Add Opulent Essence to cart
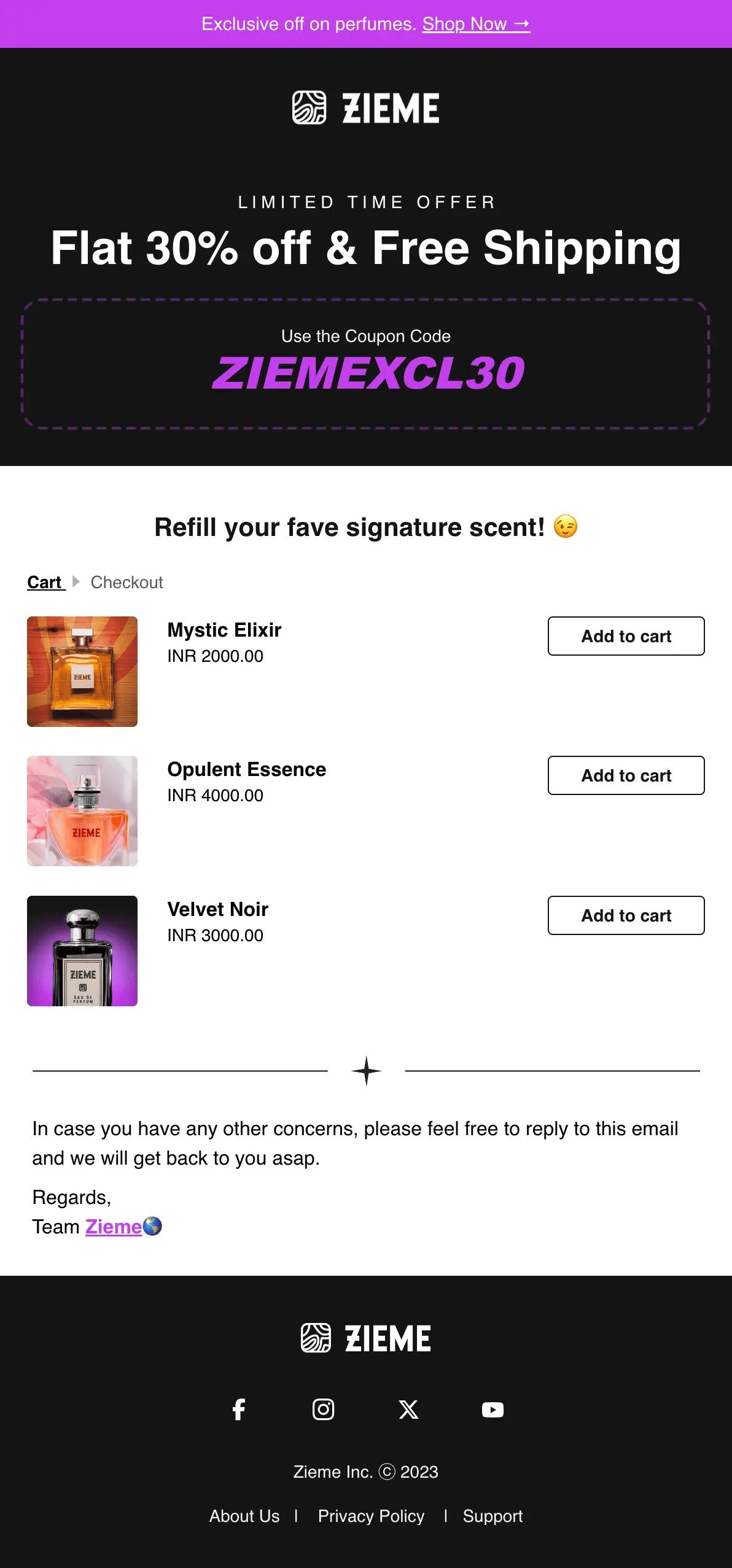The width and height of the screenshot is (732, 1568). [x=626, y=775]
